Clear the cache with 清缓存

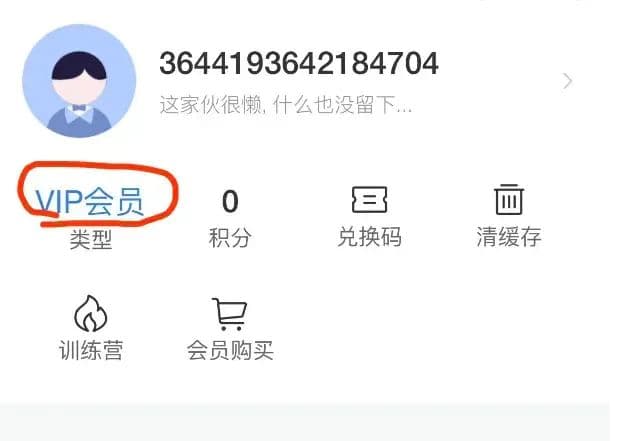point(509,216)
